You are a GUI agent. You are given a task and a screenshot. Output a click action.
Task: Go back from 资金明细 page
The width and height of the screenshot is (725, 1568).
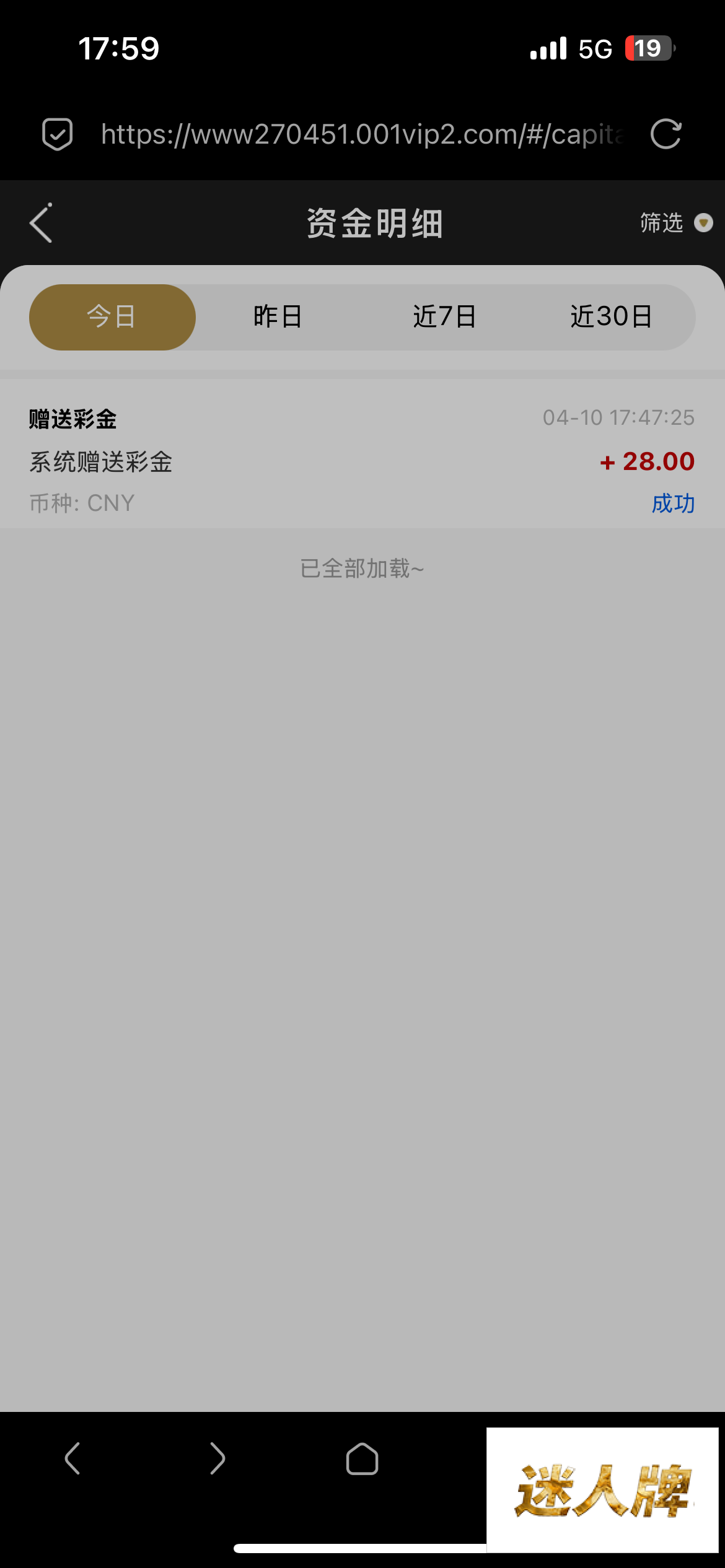41,223
